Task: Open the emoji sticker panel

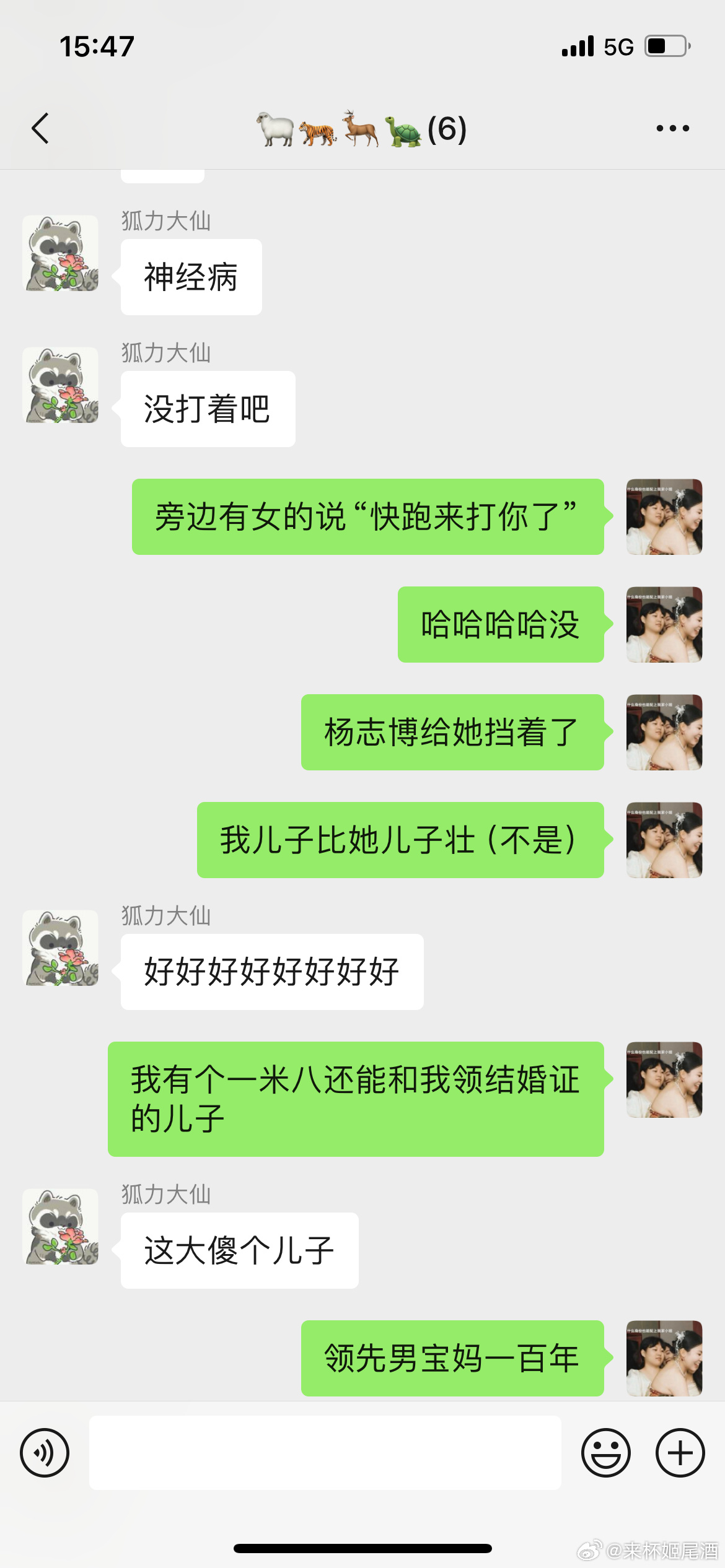Action: pyautogui.click(x=605, y=1453)
